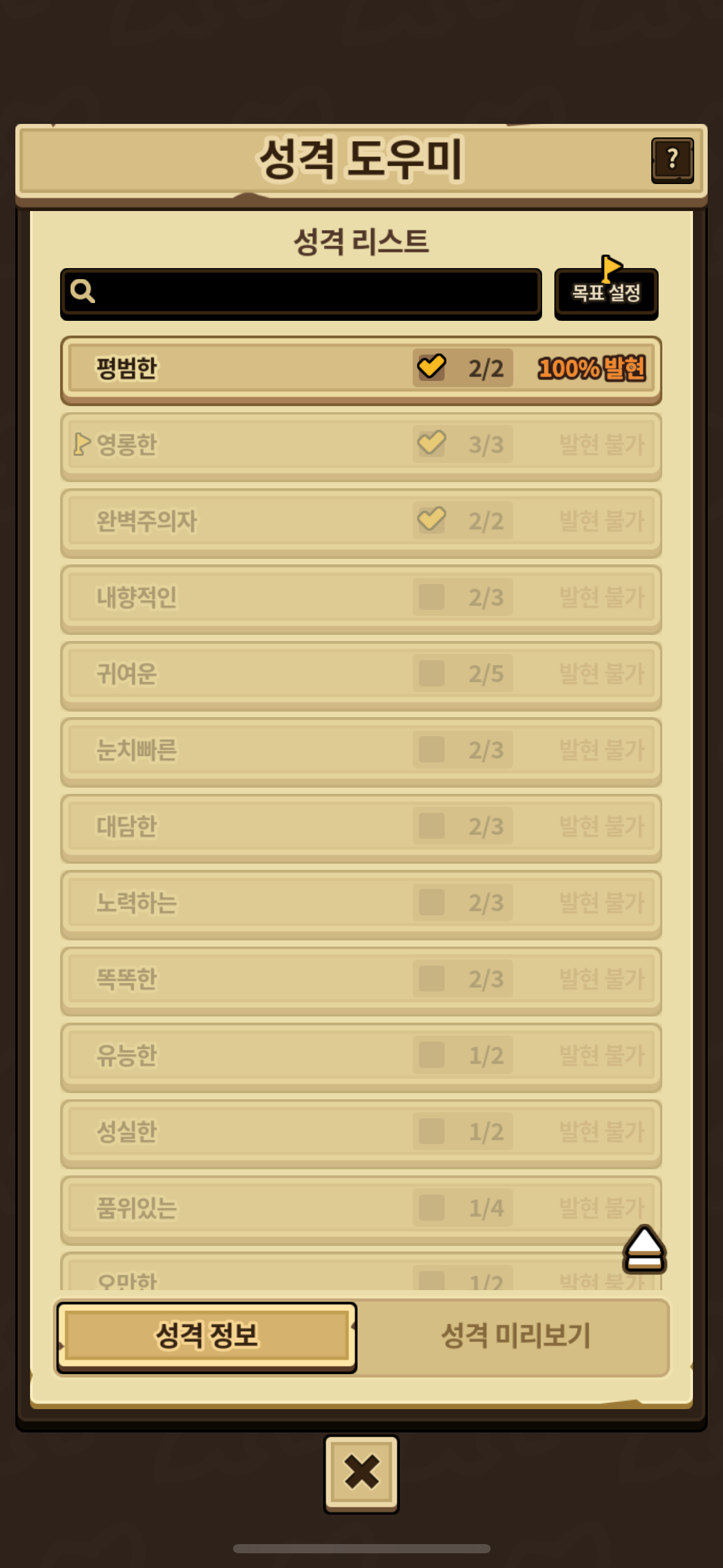Switch to the 성격 미리보기 tab
Viewport: 723px width, 1568px height.
click(x=515, y=1336)
